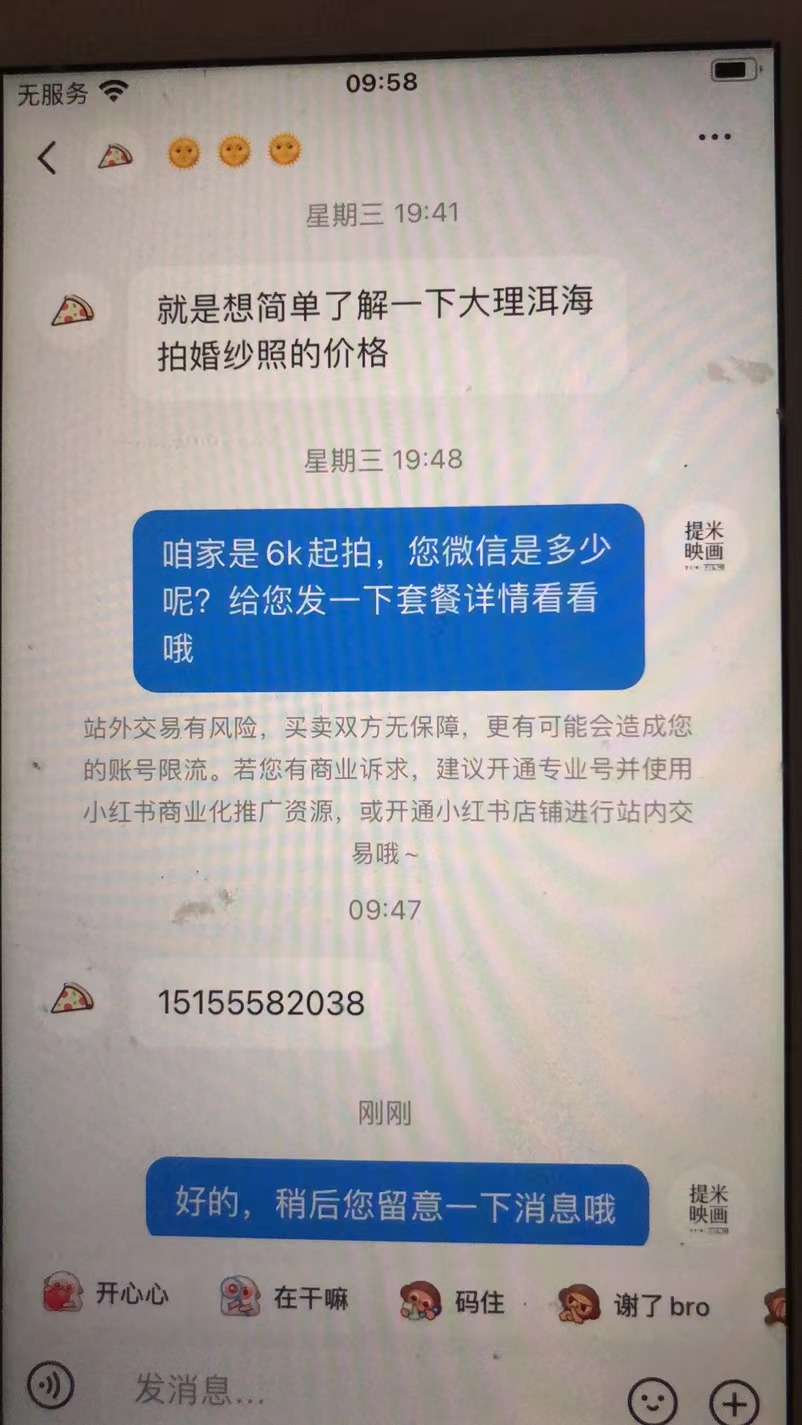Viewport: 802px width, 1425px height.
Task: Open the plus attachment menu
Action: tap(734, 1401)
